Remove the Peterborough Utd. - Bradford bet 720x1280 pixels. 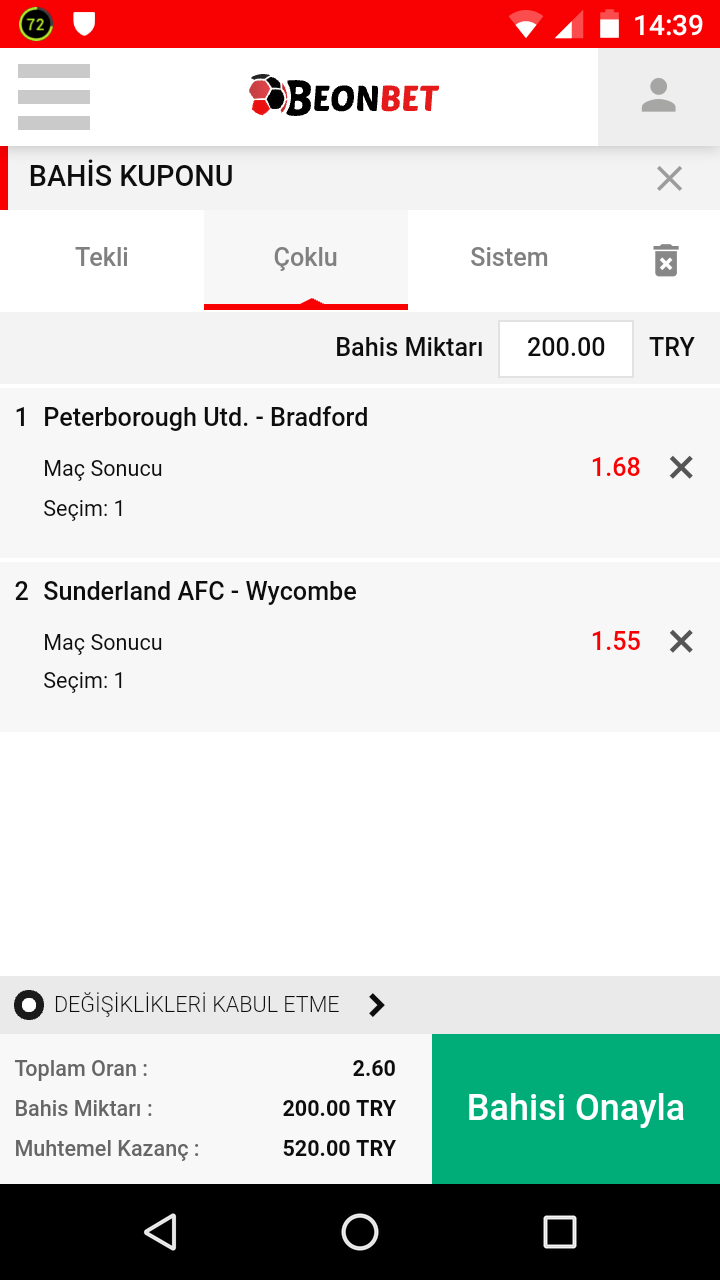tap(681, 468)
